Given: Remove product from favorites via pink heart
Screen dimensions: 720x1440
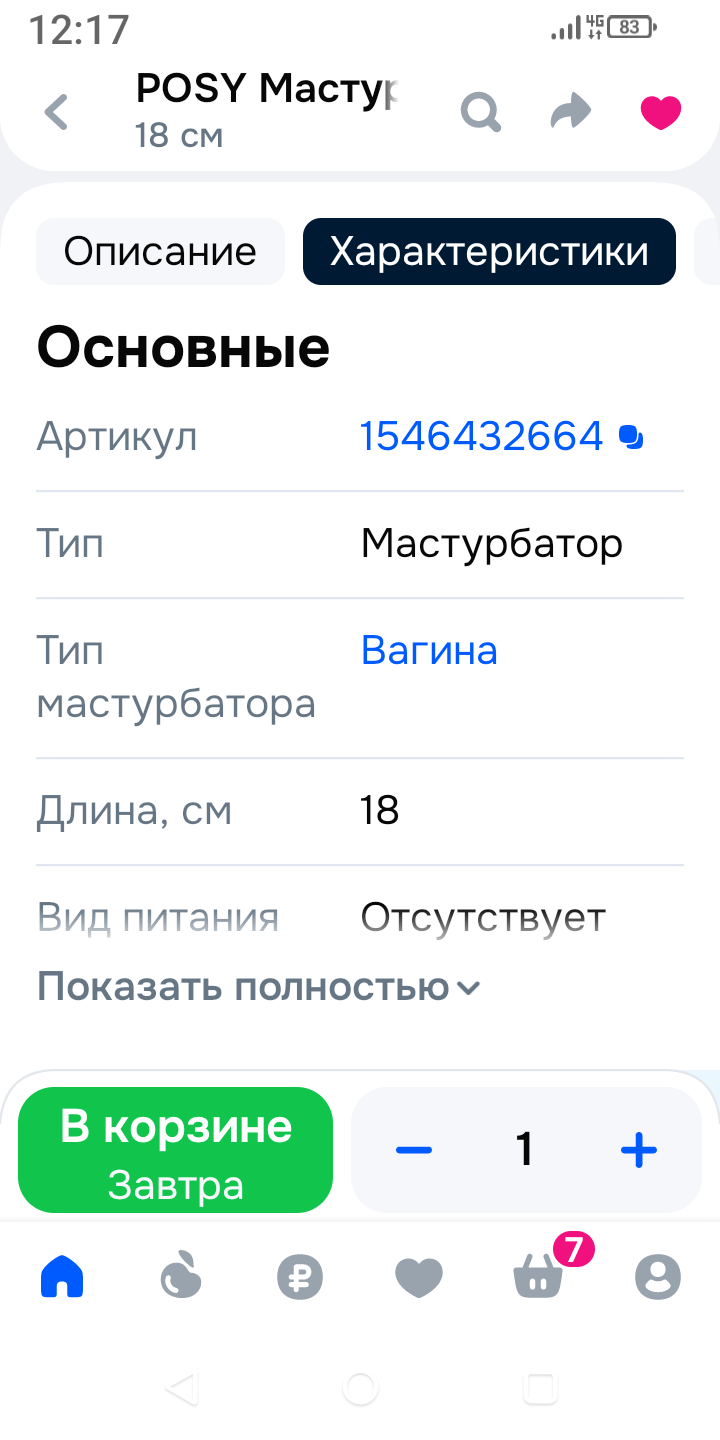Looking at the screenshot, I should tap(661, 112).
